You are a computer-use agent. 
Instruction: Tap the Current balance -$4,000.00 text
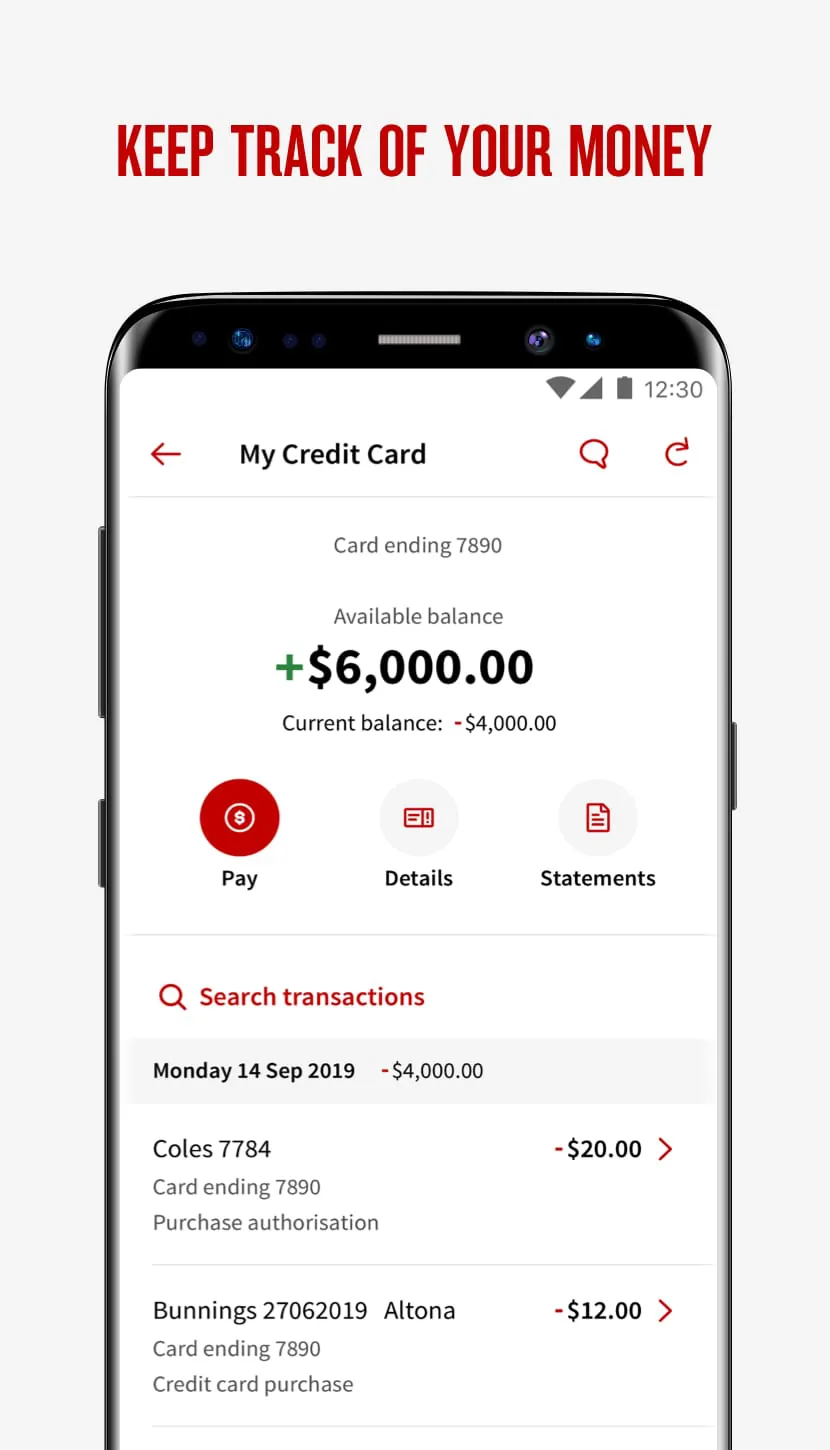click(419, 722)
